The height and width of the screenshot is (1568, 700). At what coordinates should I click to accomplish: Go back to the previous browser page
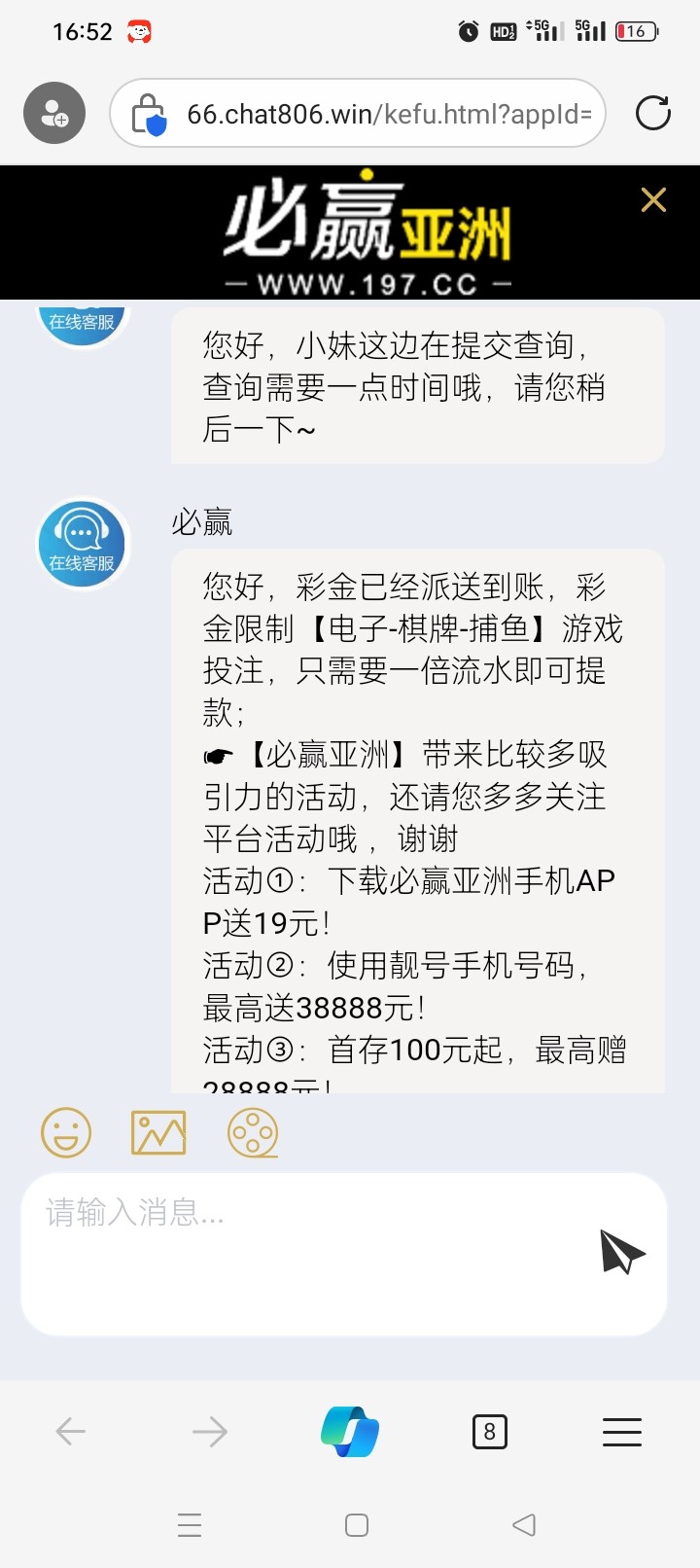click(71, 1431)
